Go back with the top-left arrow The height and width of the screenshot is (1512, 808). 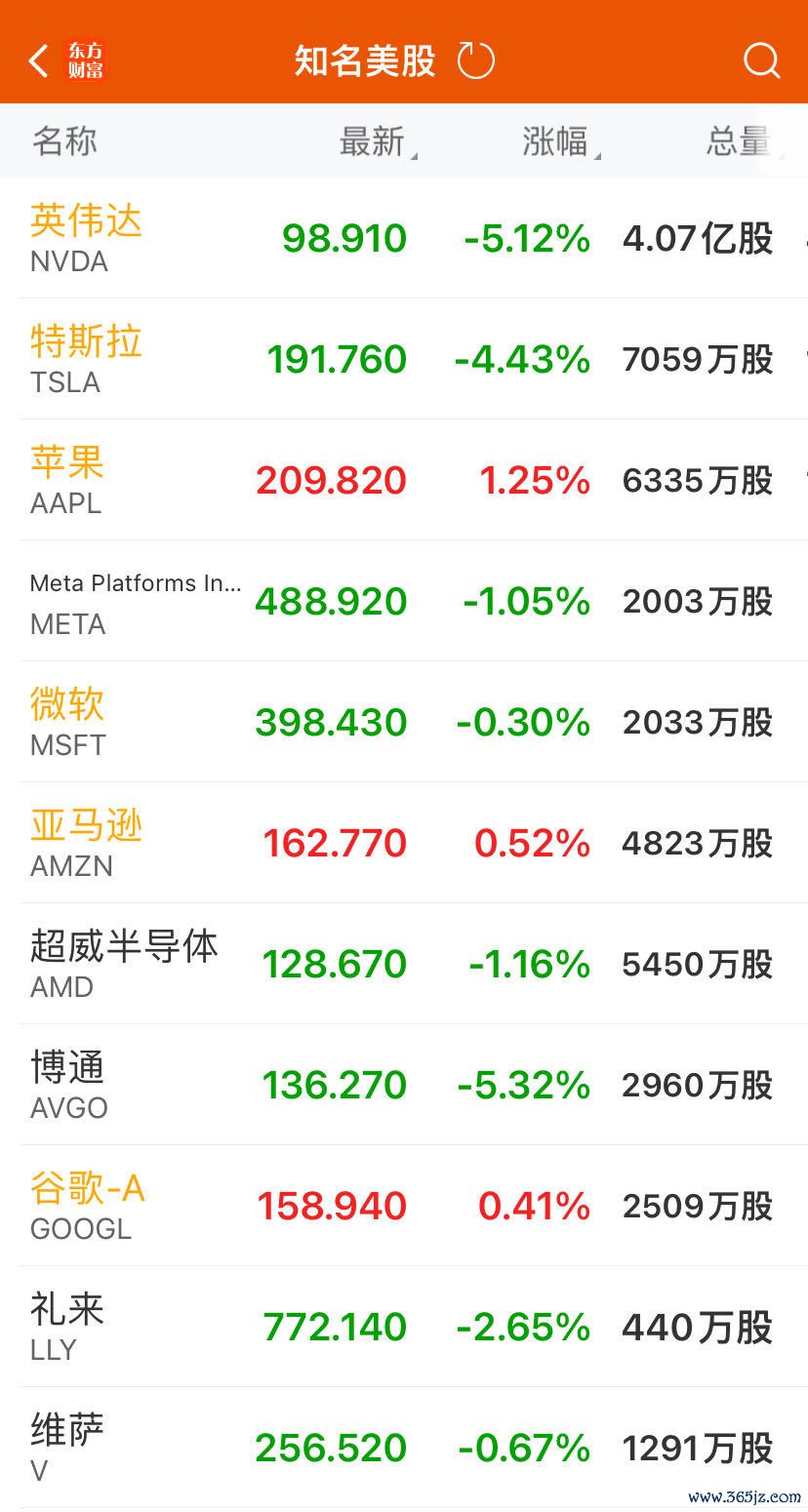pos(39,60)
